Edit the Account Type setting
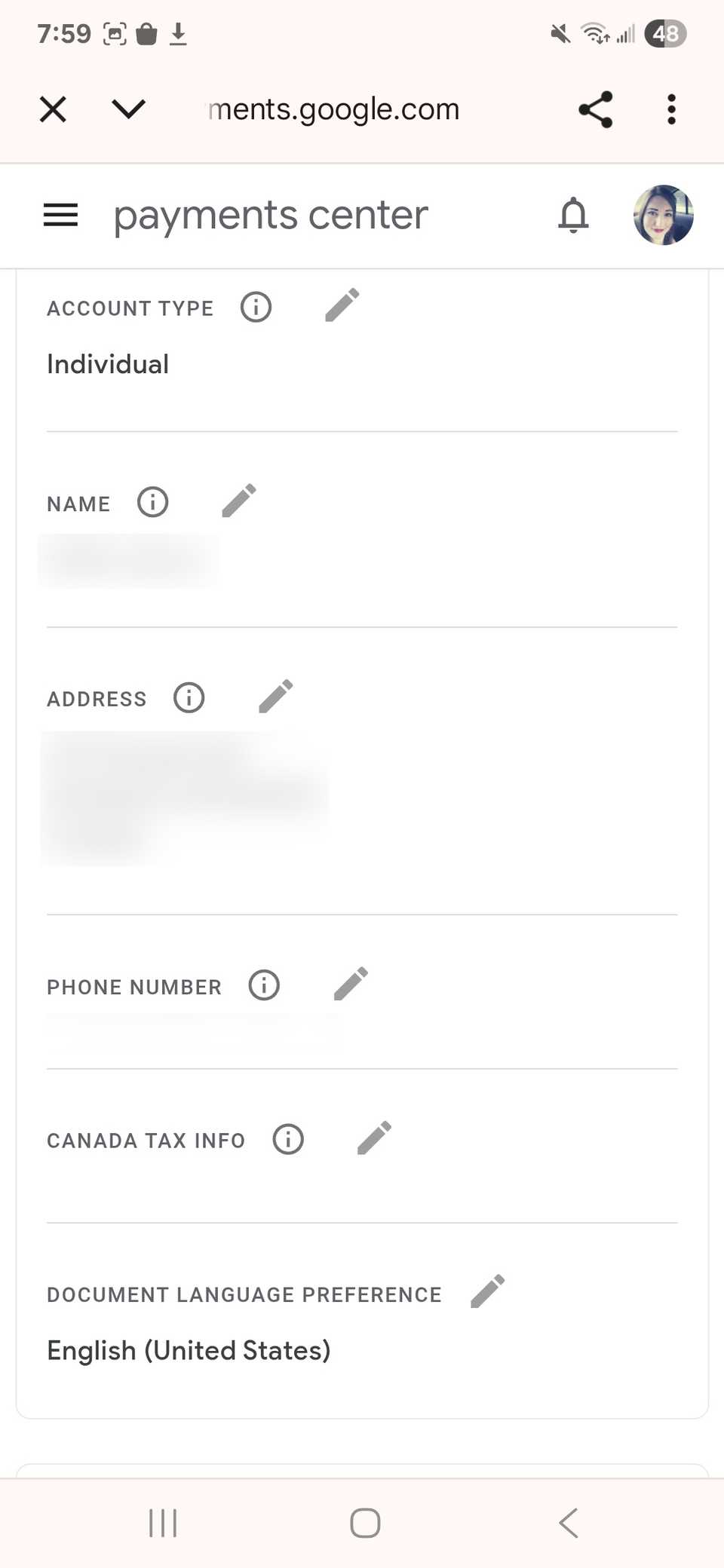 [x=341, y=306]
